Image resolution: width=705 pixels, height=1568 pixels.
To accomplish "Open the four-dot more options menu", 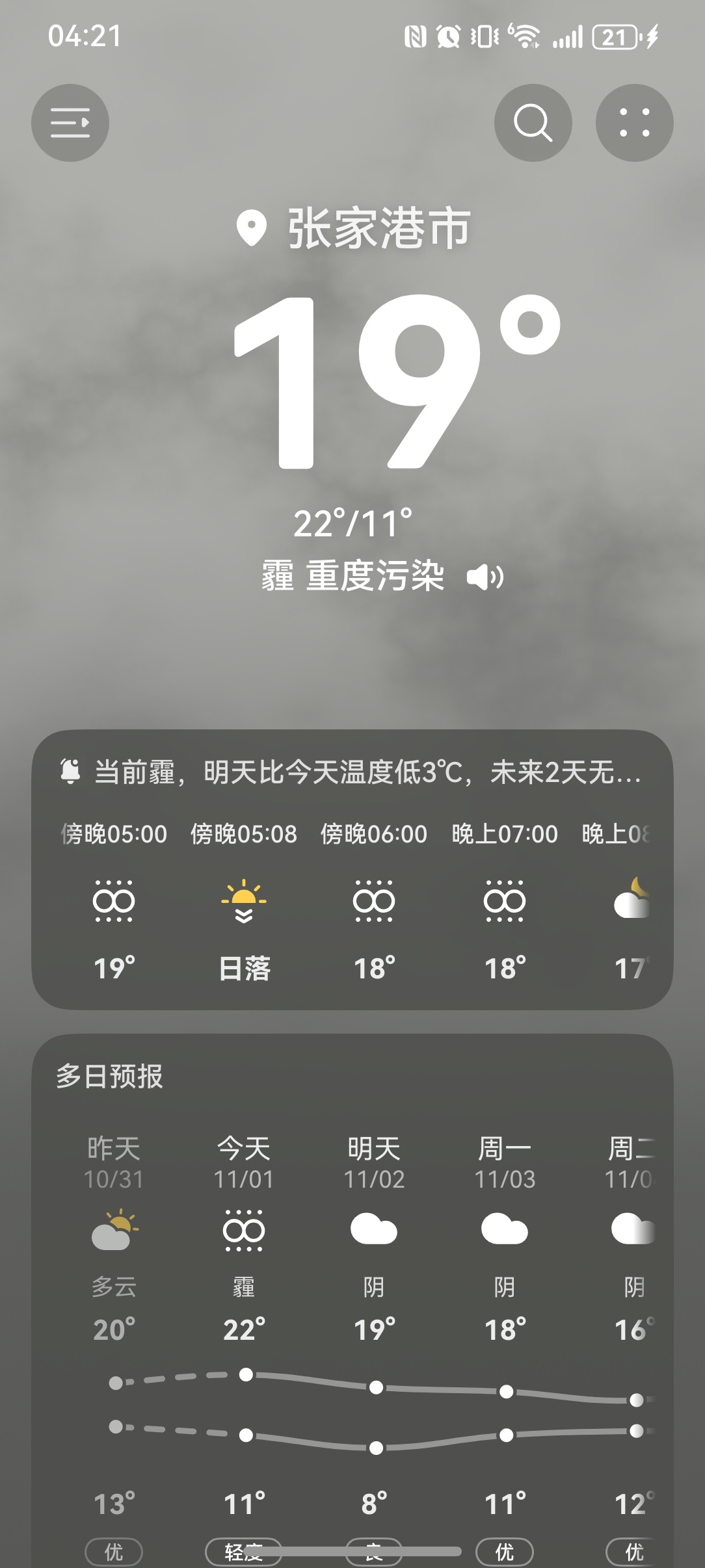I will coord(634,123).
